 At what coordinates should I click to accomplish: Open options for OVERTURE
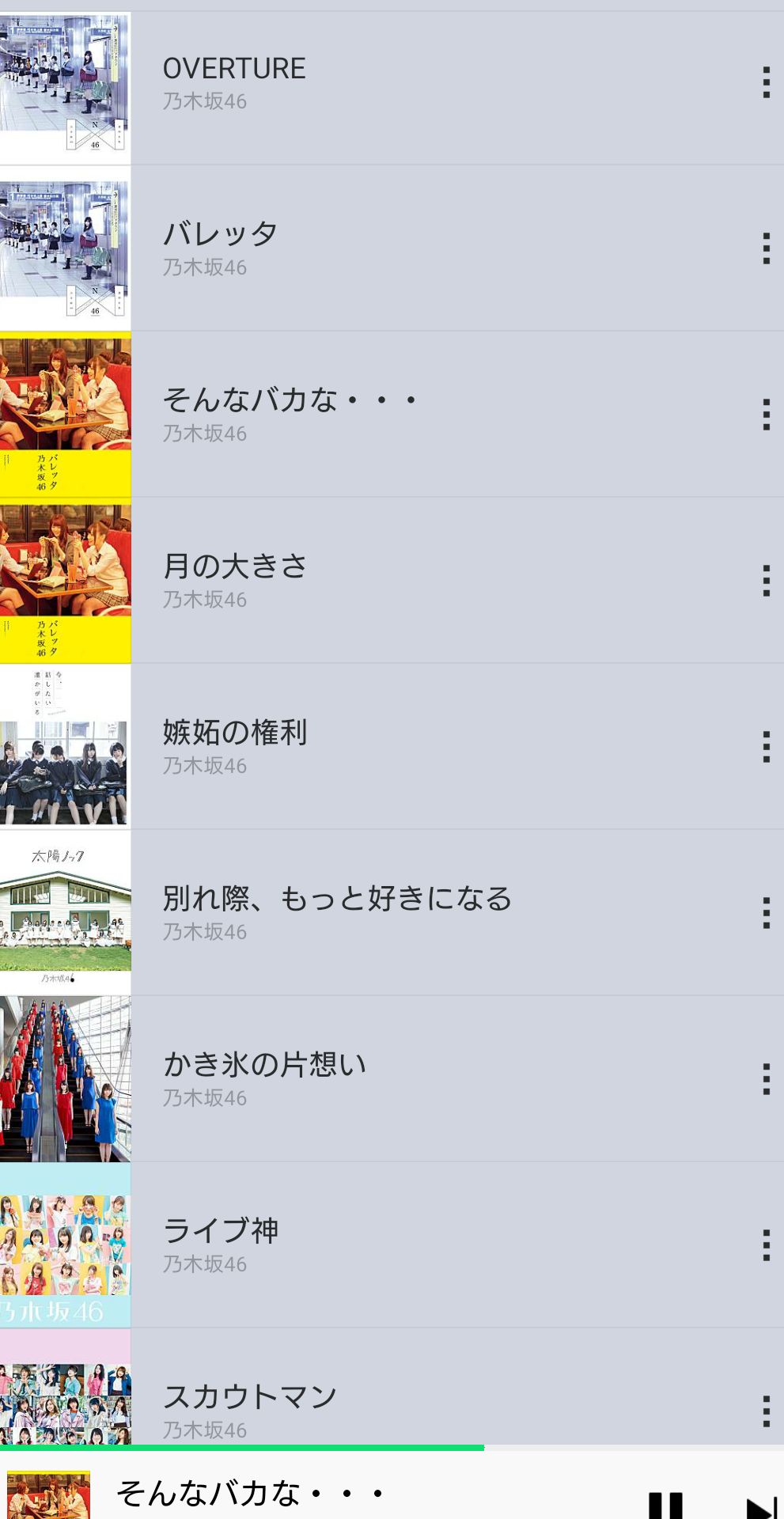[766, 82]
